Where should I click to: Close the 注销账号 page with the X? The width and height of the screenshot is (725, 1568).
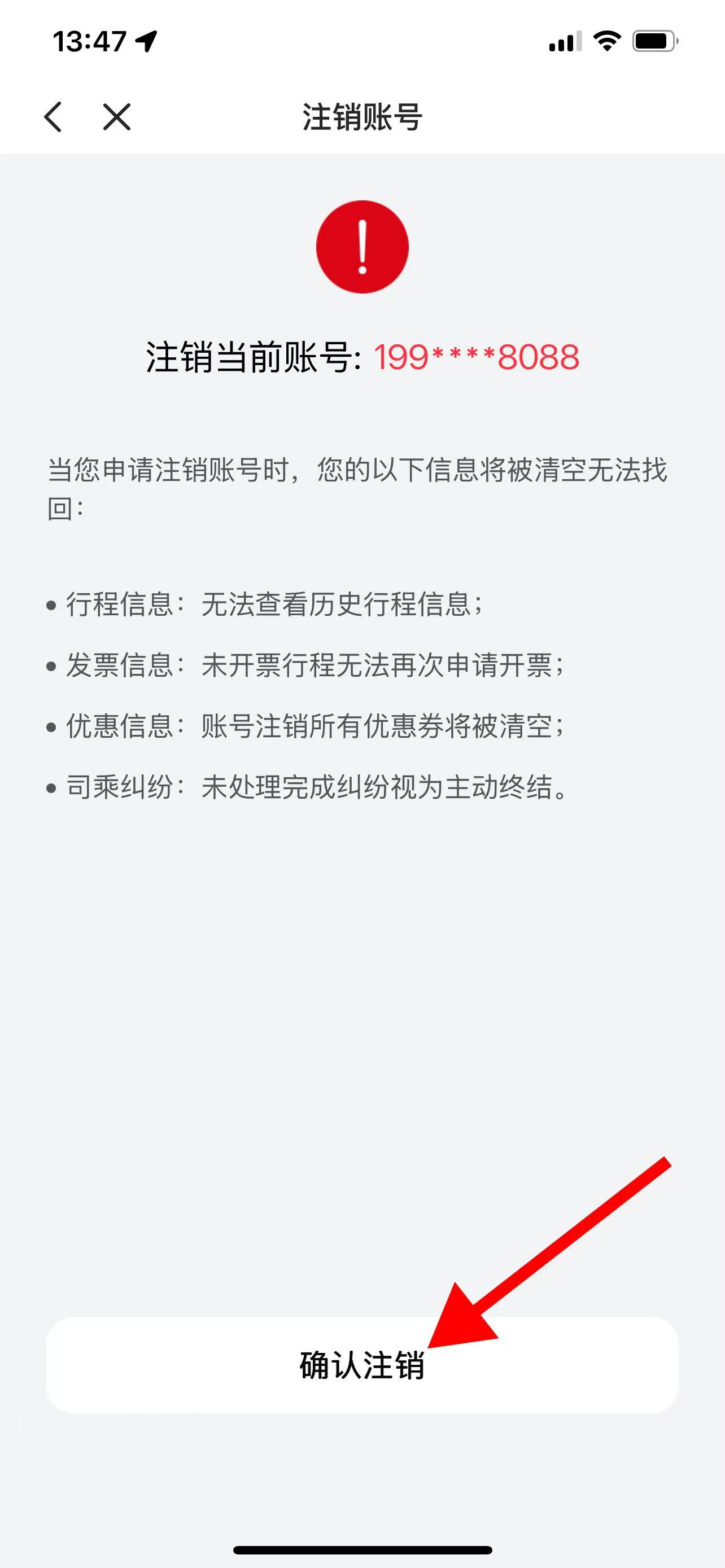pos(116,117)
